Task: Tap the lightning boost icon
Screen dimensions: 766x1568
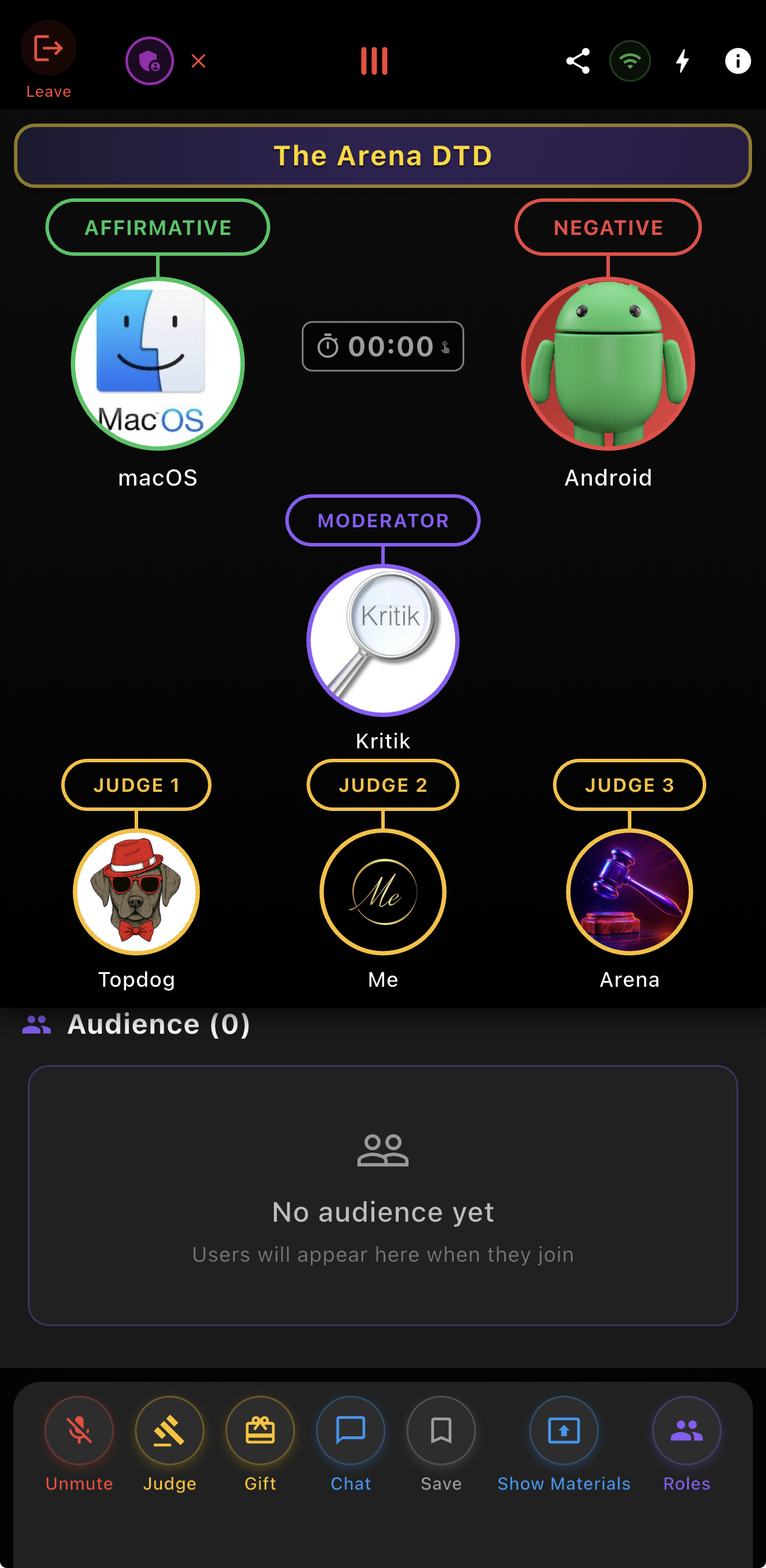Action: click(682, 60)
